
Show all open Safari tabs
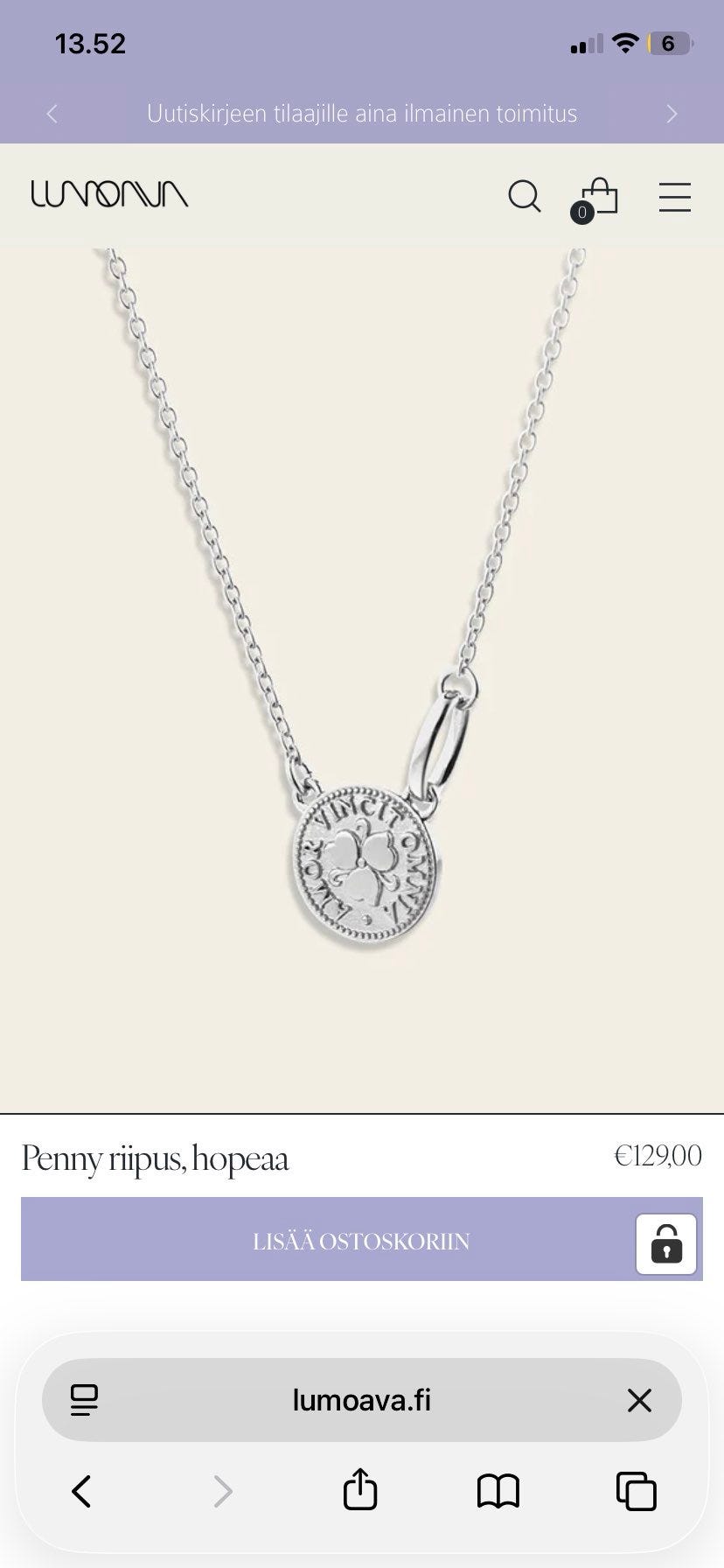pos(636,1491)
